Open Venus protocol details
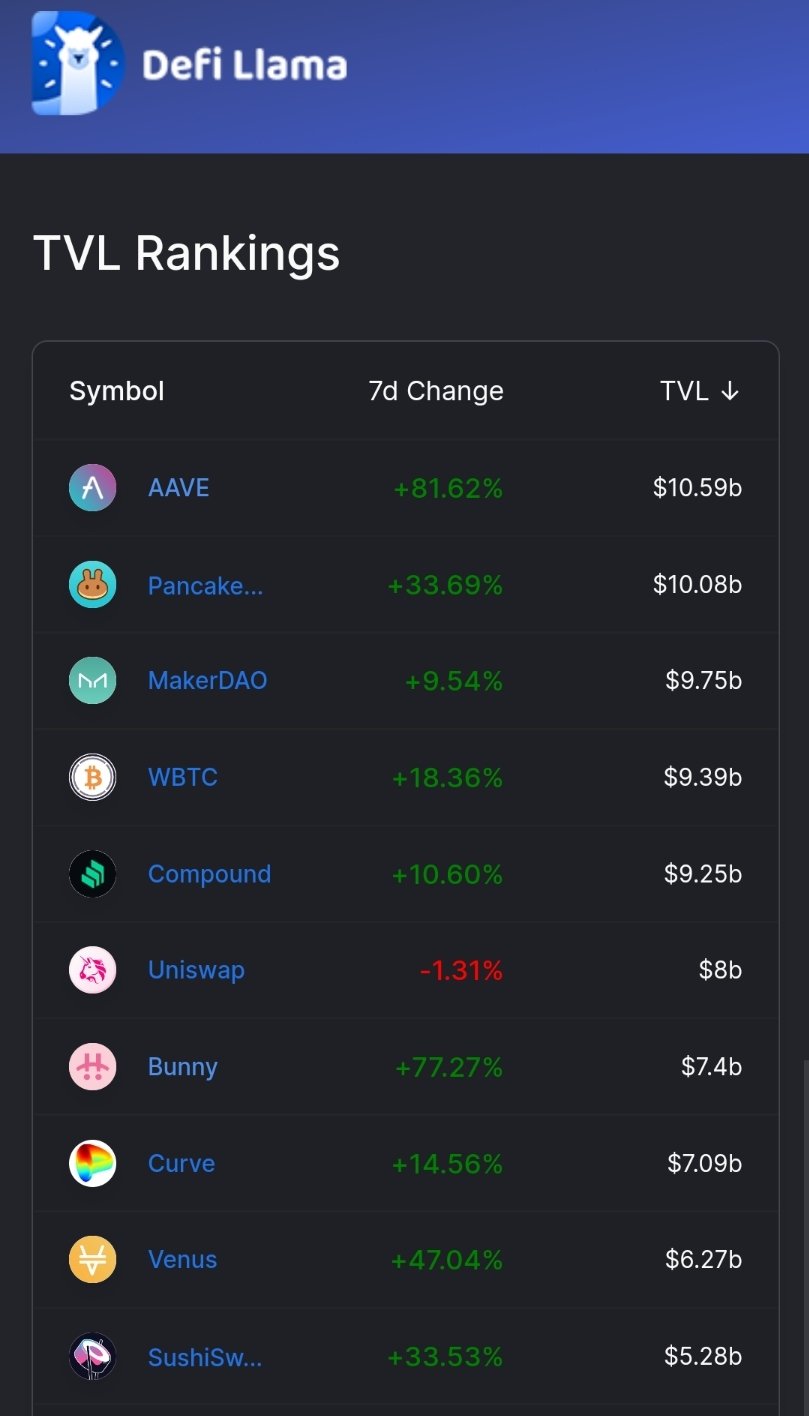Image resolution: width=809 pixels, height=1416 pixels. click(x=183, y=1259)
